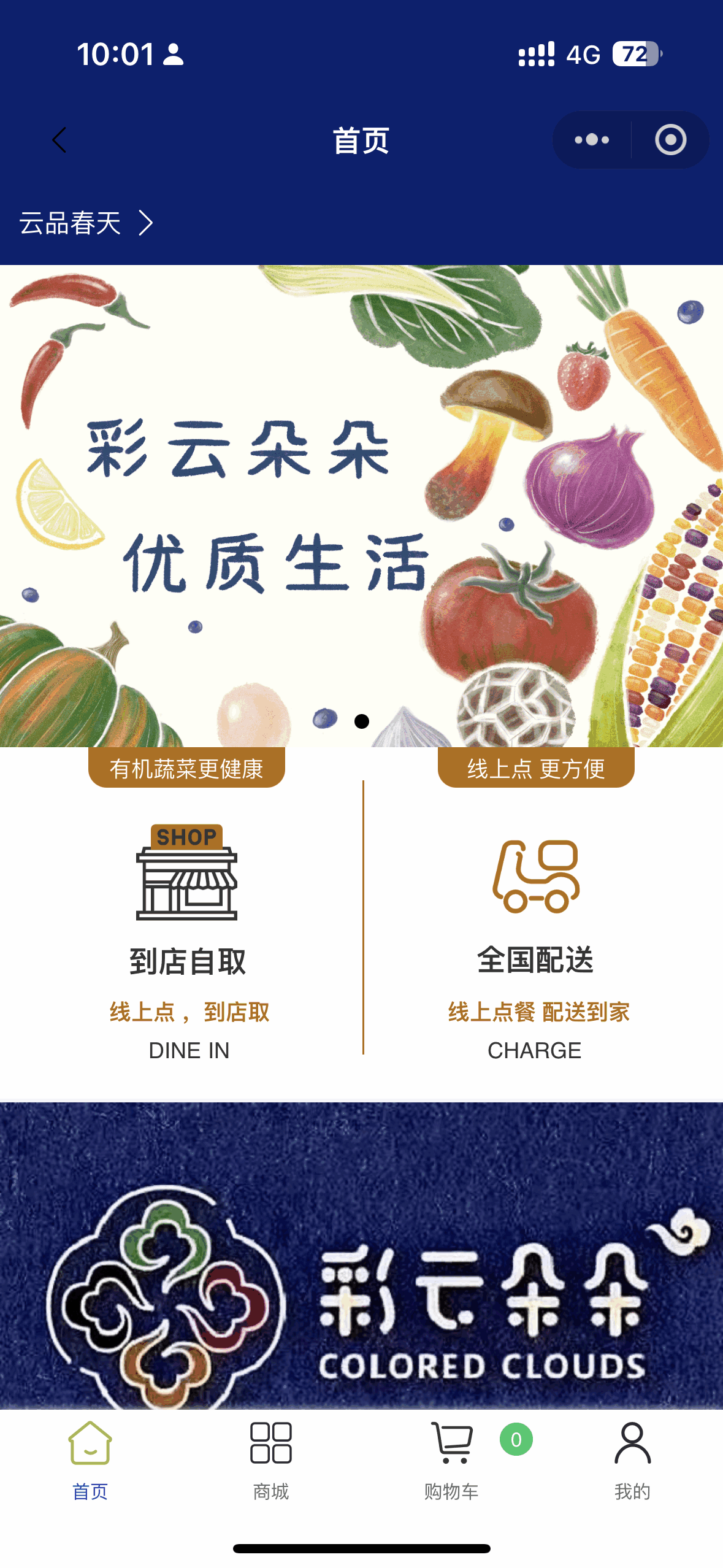
Task: Close the mini program via the circle icon
Action: 670,140
